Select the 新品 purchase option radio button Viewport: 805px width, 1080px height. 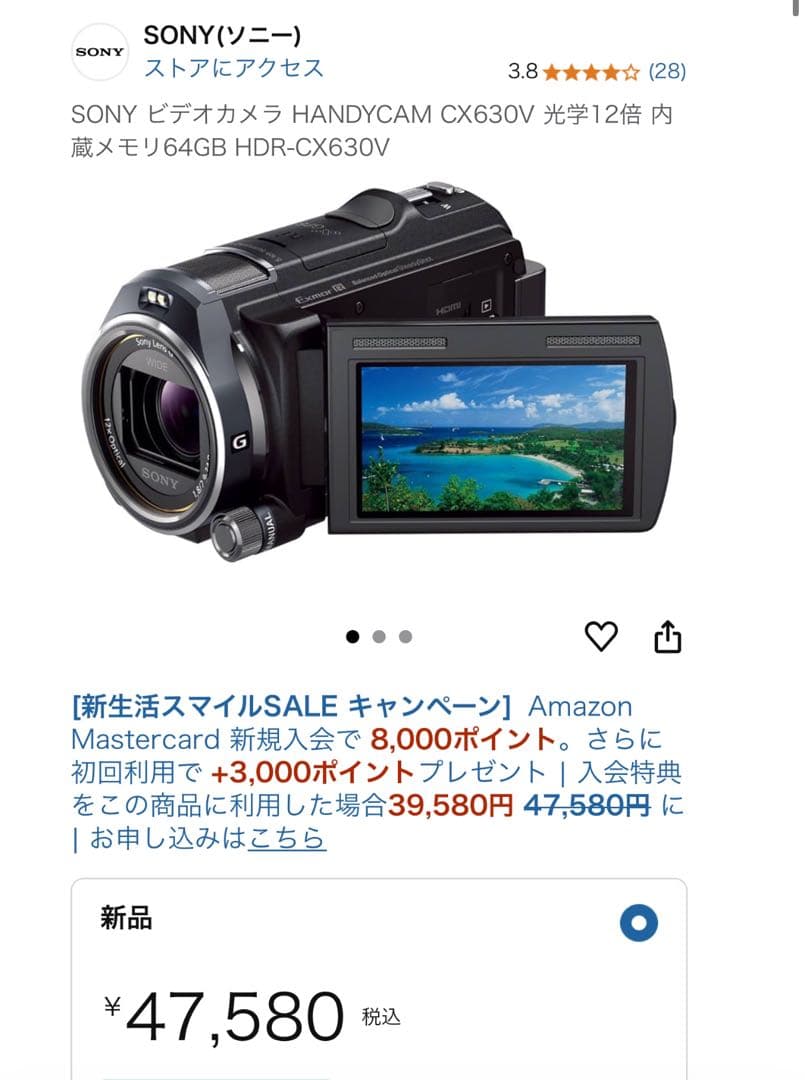[x=639, y=922]
